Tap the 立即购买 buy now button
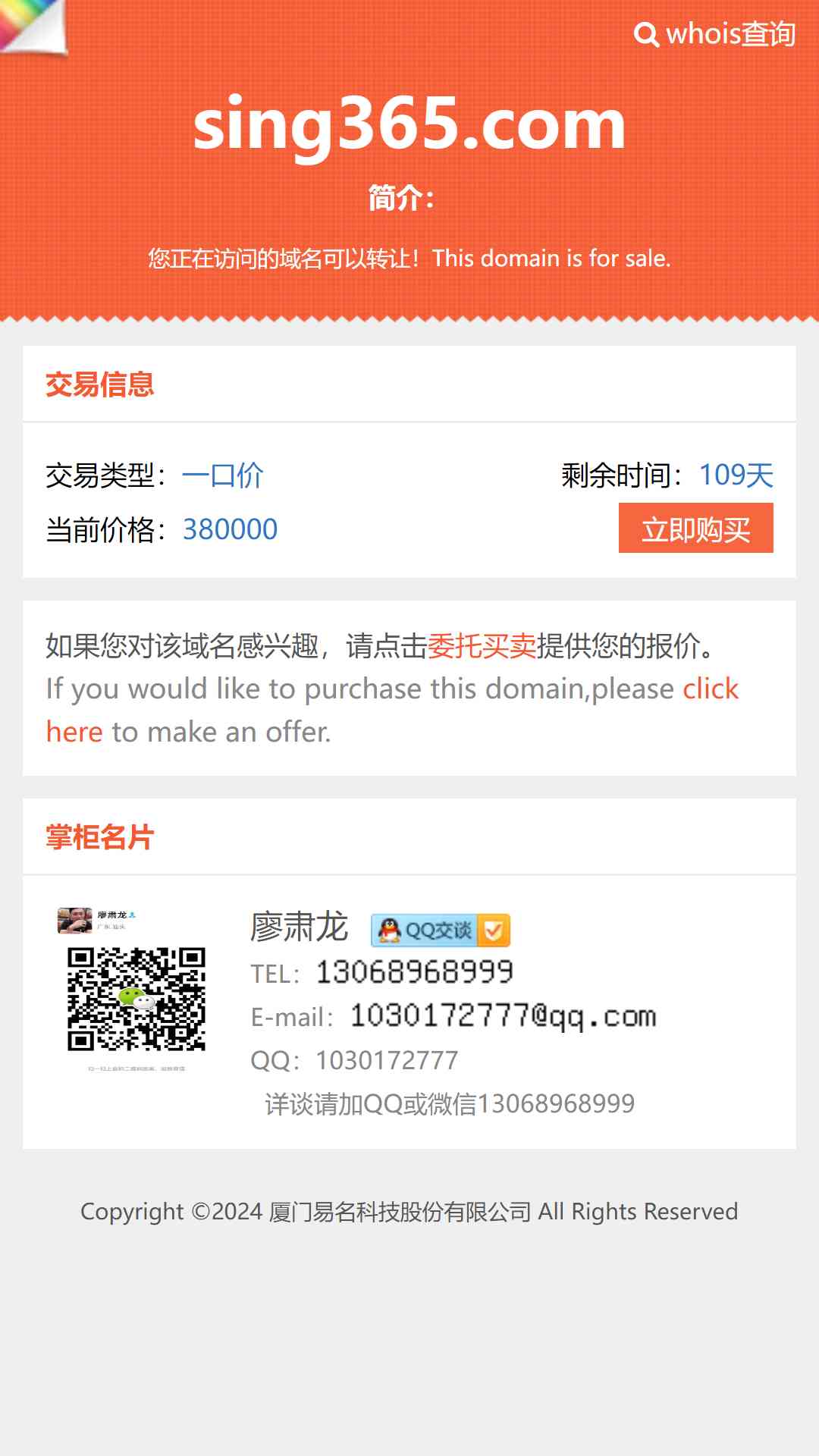Screen dimensions: 819x1456 [x=695, y=529]
